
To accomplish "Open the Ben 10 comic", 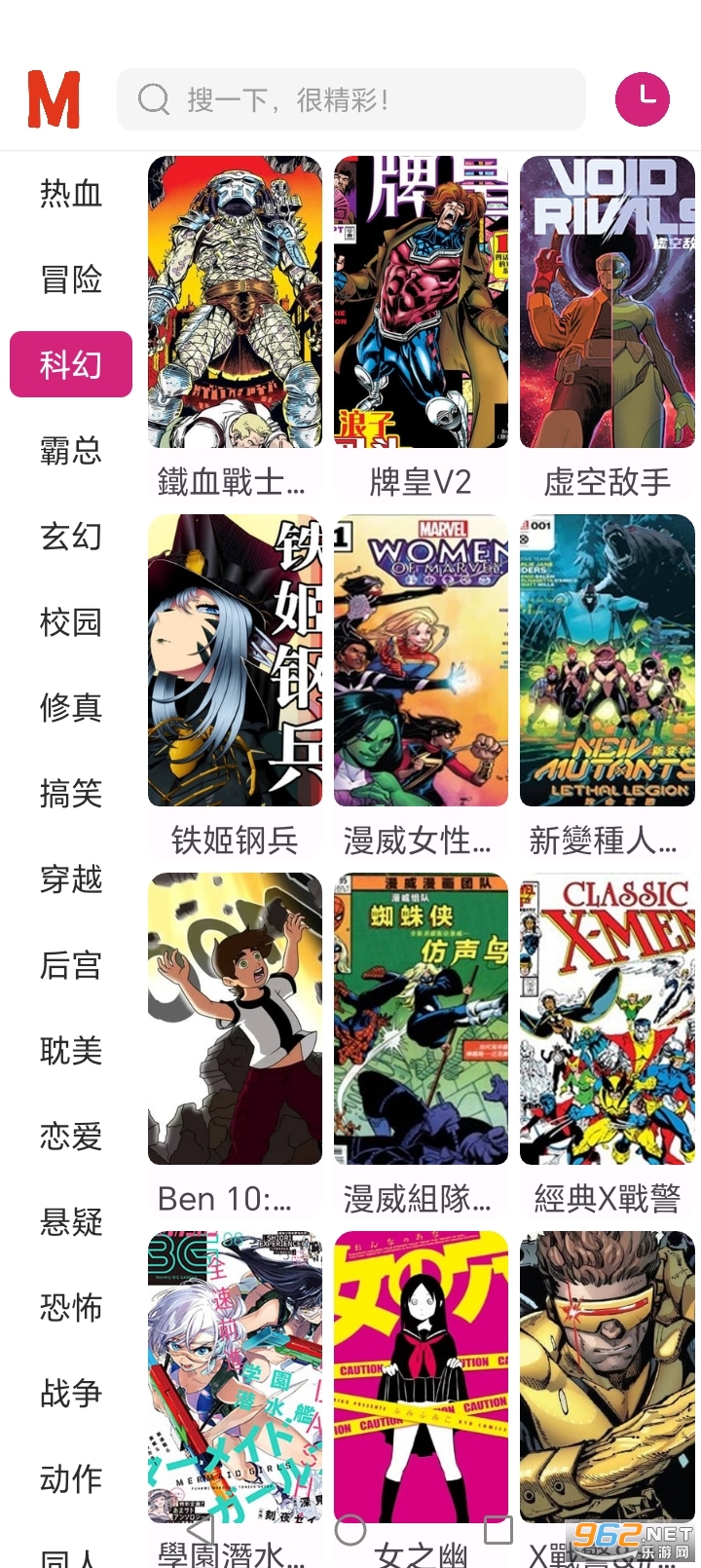I will (235, 1019).
